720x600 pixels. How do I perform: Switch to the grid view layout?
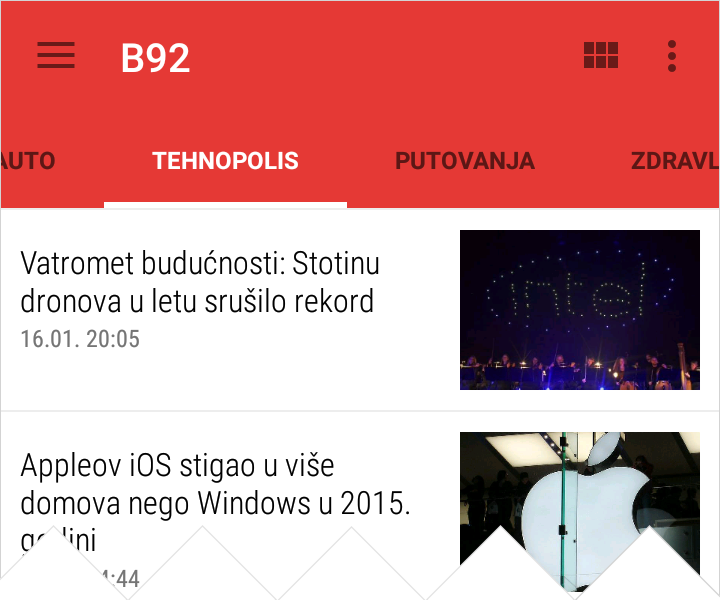point(601,56)
